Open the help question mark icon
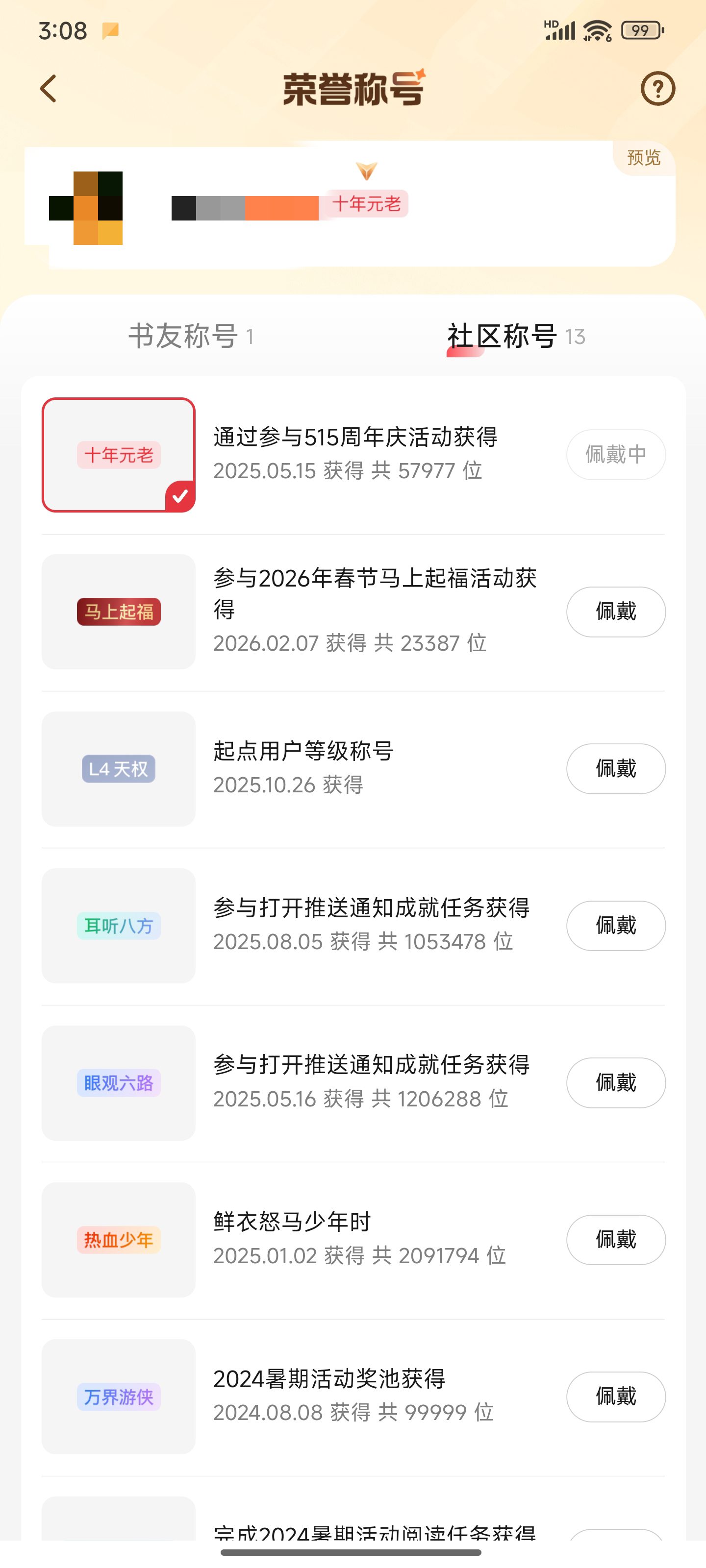The width and height of the screenshot is (706, 1568). click(x=657, y=89)
